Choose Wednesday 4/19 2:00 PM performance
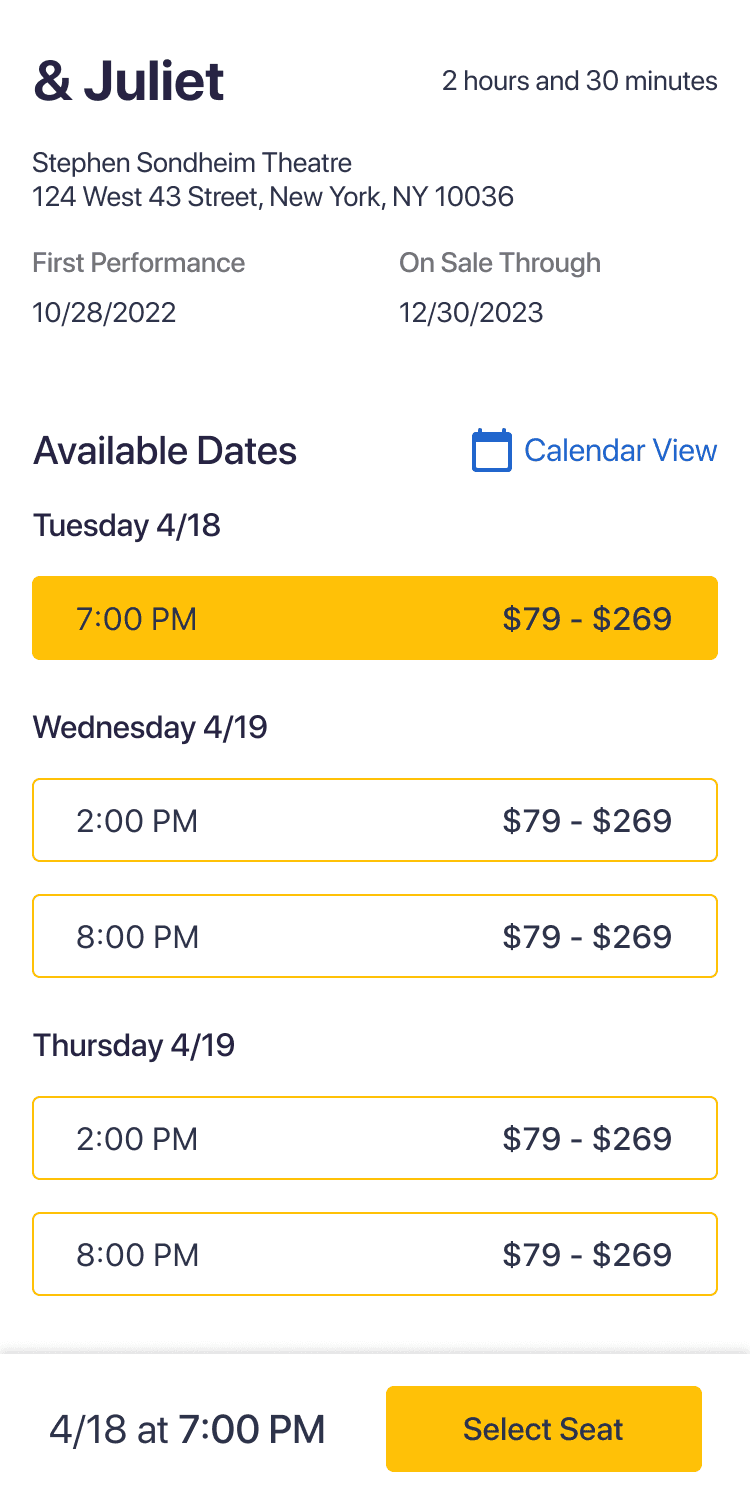The height and width of the screenshot is (1504, 750). 375,820
